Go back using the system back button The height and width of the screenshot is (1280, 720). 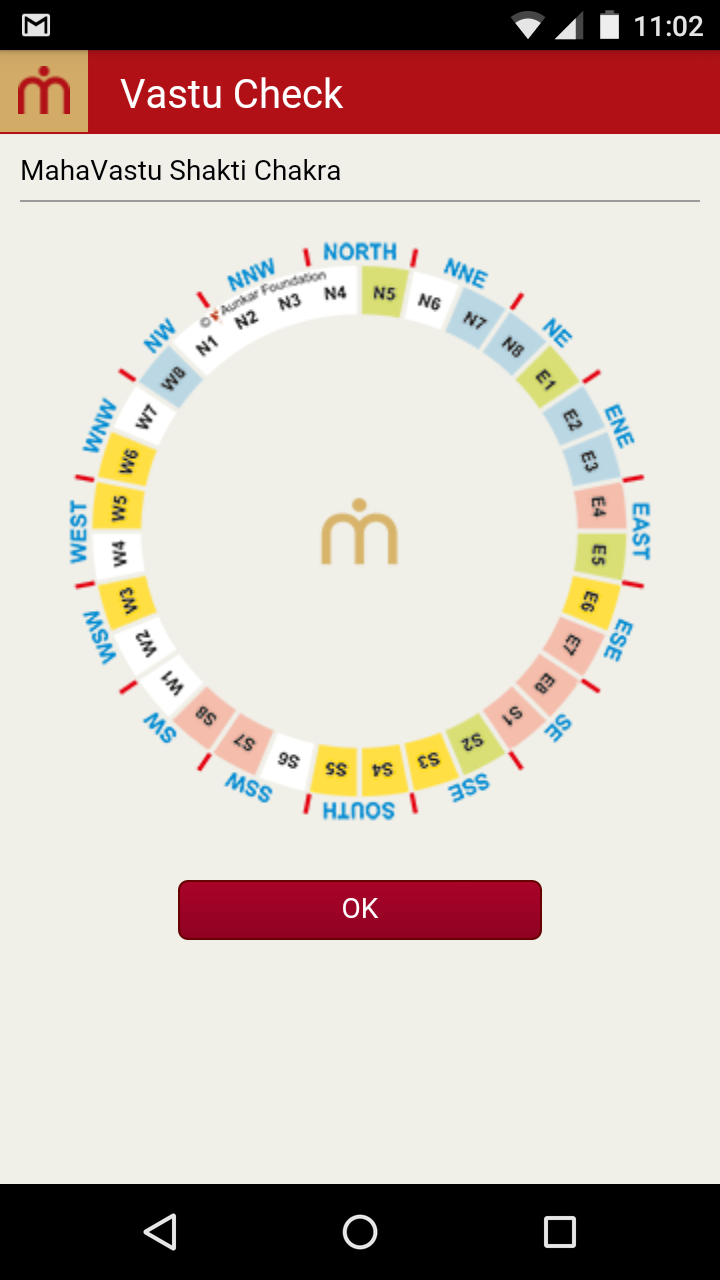pyautogui.click(x=160, y=1232)
